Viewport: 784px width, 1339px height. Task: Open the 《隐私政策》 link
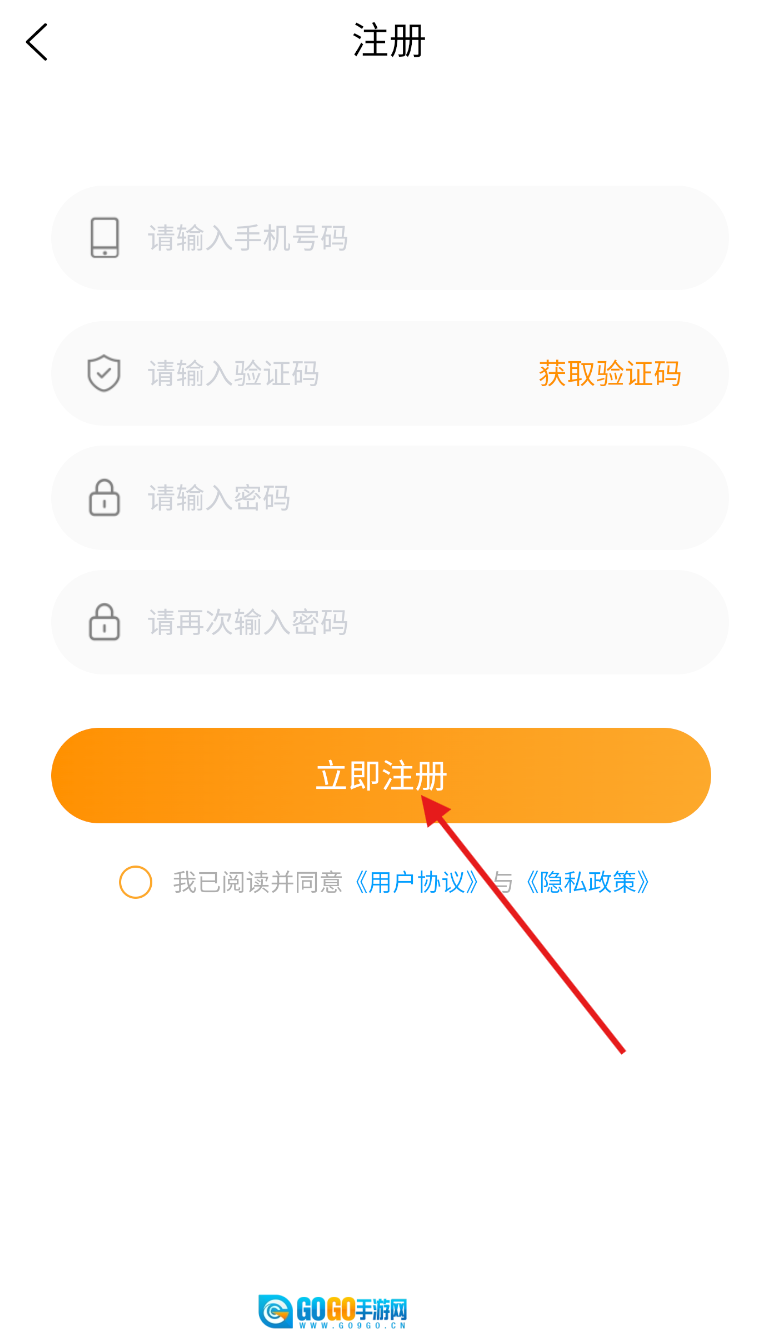point(588,882)
